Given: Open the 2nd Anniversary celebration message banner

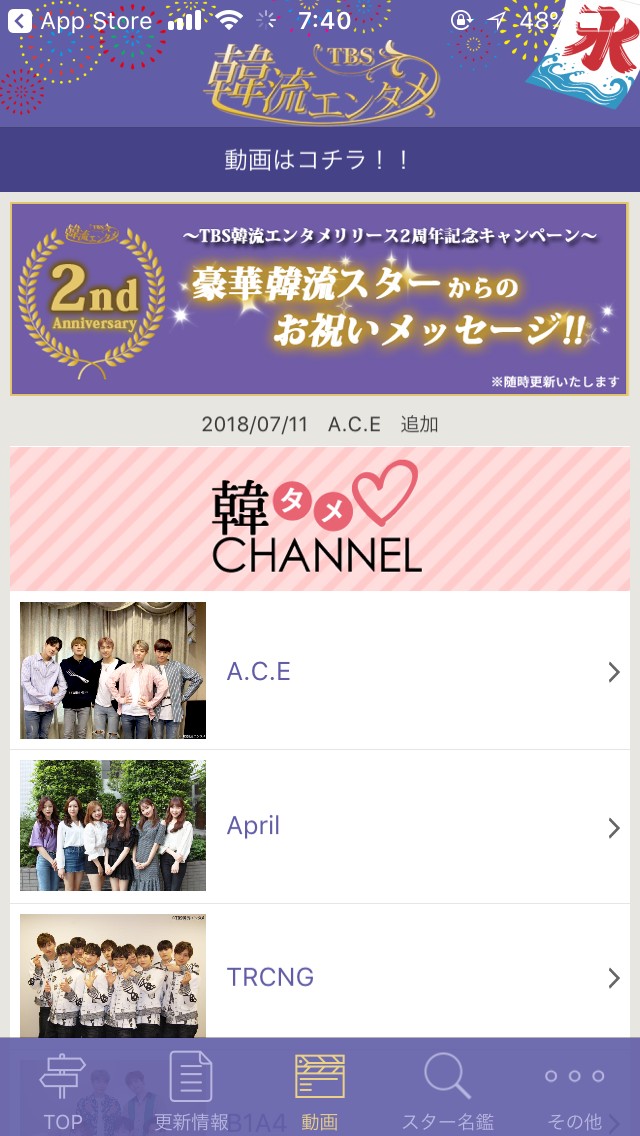Looking at the screenshot, I should (x=320, y=299).
